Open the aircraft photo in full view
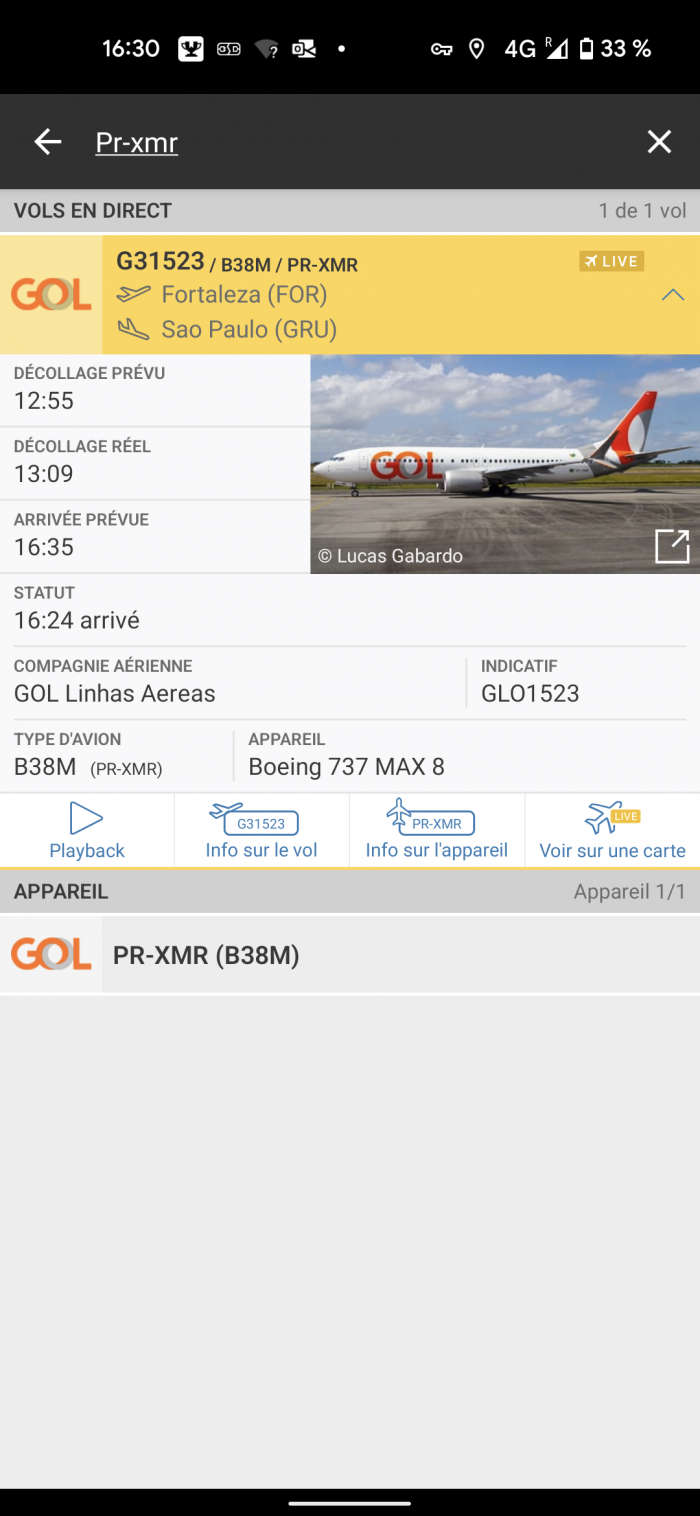This screenshot has height=1516, width=700. 672,546
